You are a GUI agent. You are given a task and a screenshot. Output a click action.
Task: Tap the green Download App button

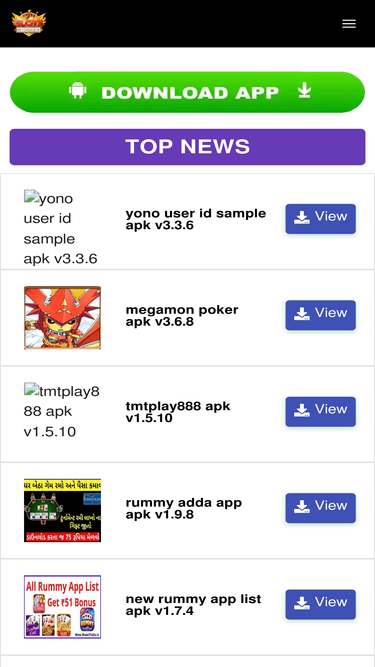coord(187,92)
